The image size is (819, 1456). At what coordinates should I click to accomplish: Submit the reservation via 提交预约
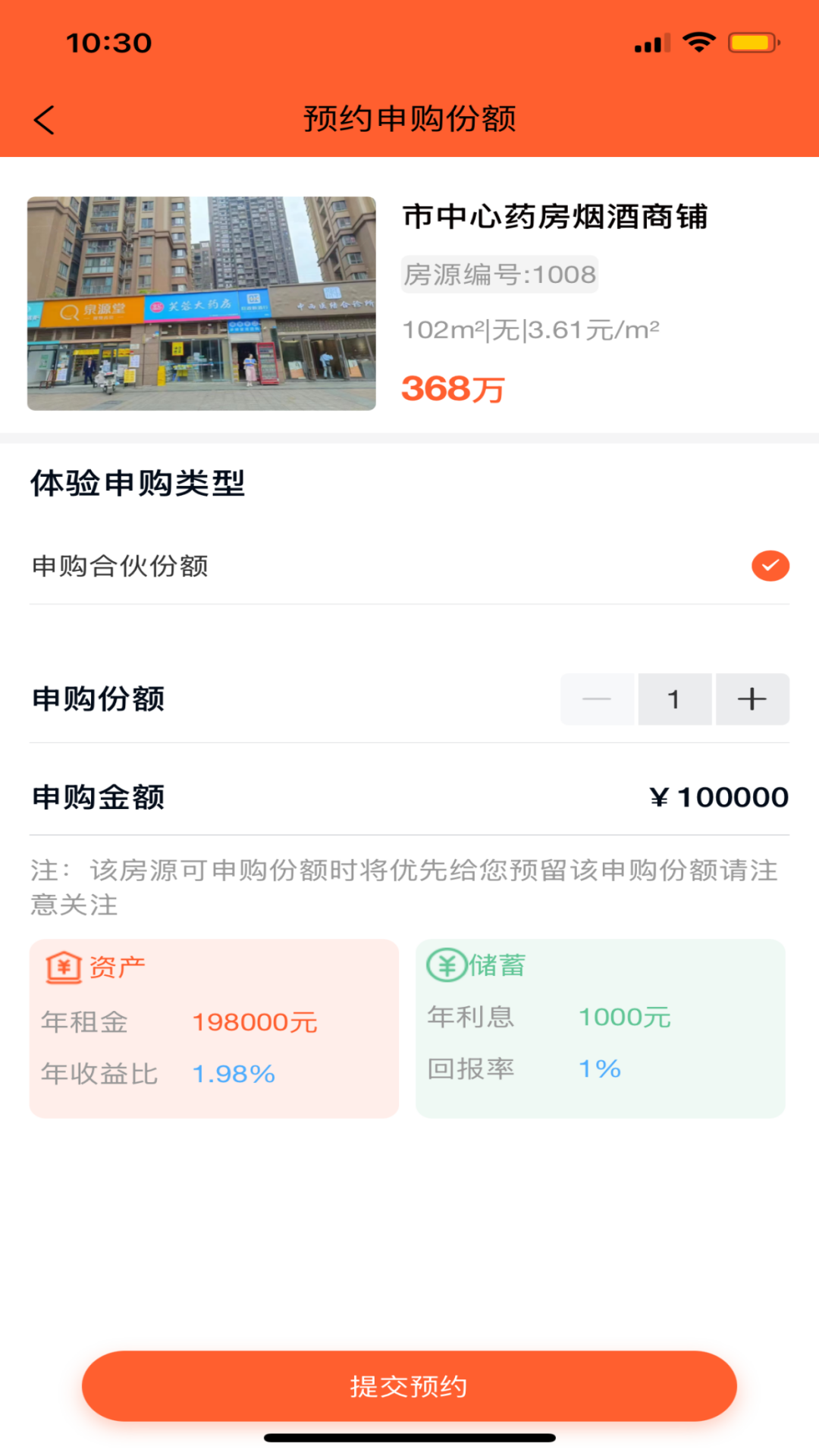(409, 1386)
